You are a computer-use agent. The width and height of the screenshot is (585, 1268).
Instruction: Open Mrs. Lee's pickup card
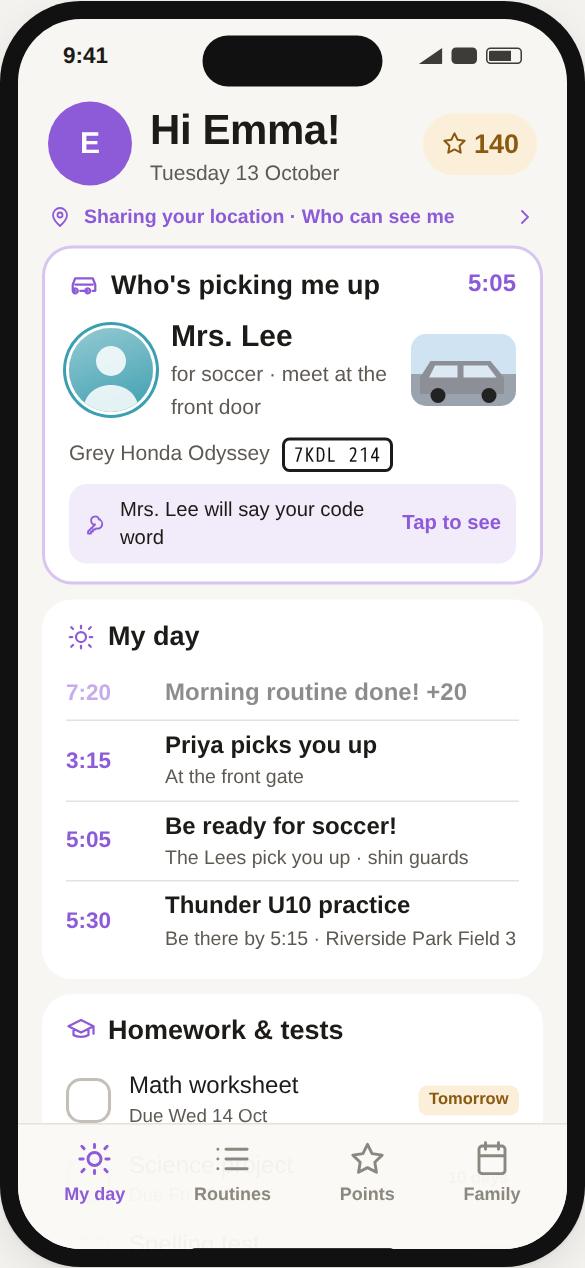[292, 415]
